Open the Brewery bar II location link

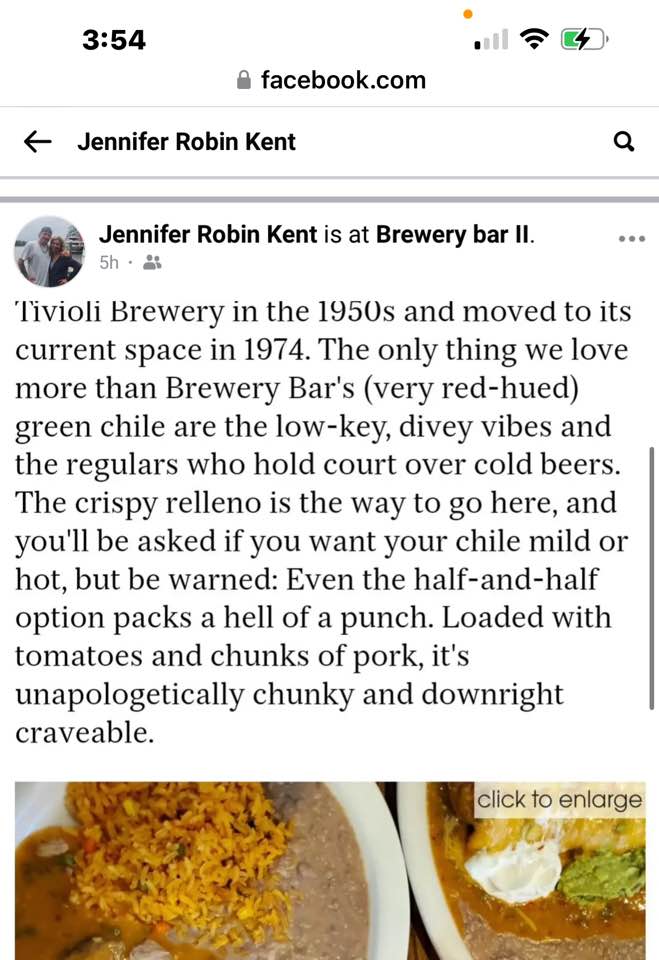click(455, 235)
